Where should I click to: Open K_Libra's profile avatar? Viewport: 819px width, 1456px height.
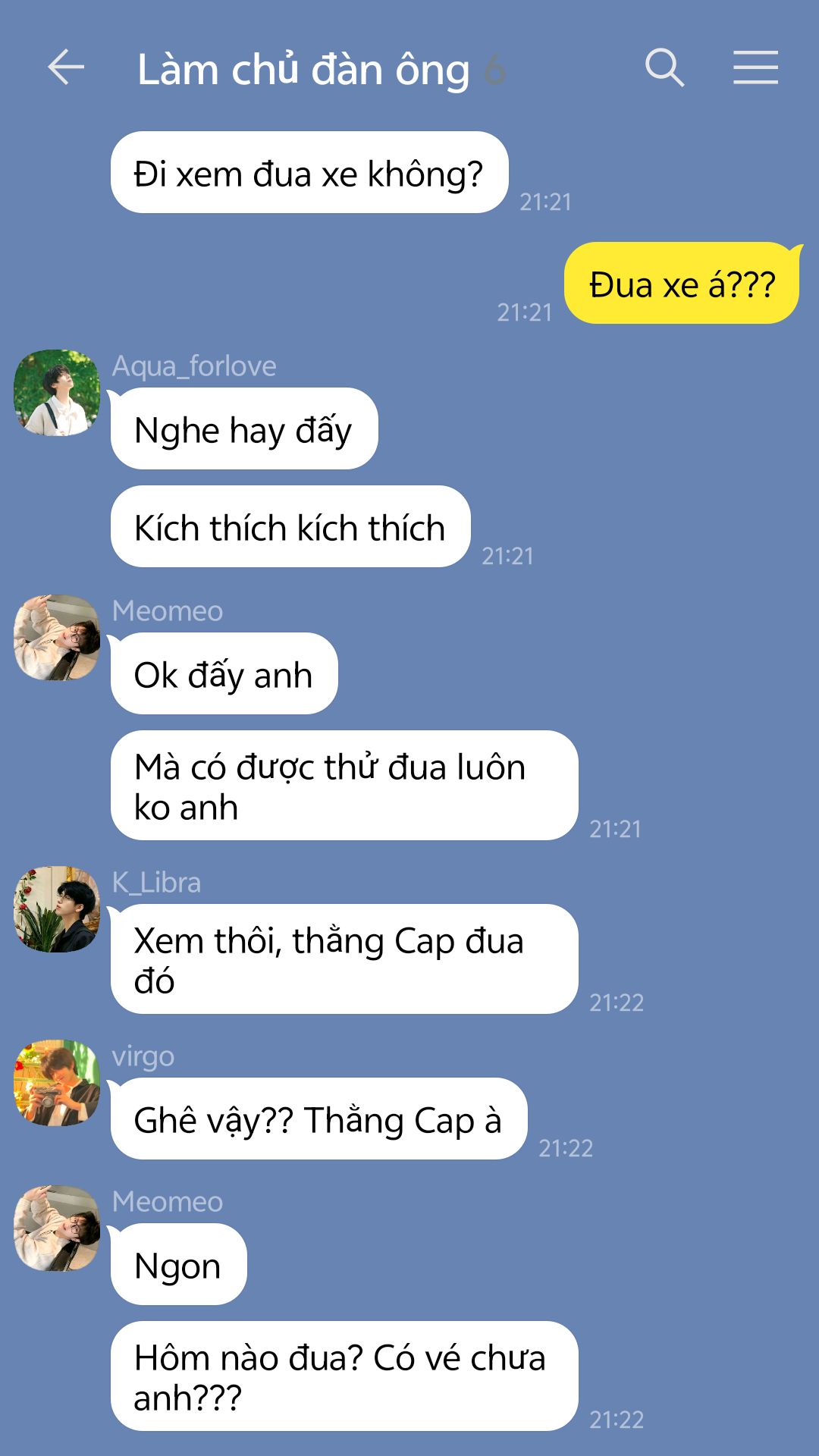point(57,908)
